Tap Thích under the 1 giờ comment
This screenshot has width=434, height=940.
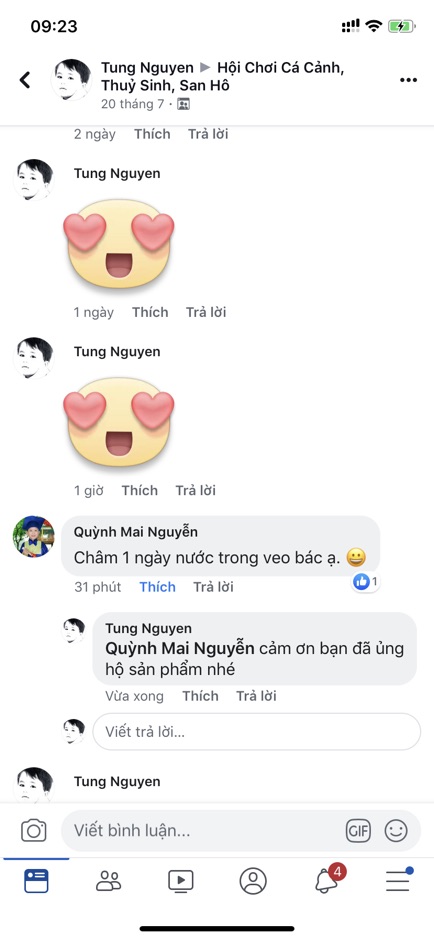(140, 490)
